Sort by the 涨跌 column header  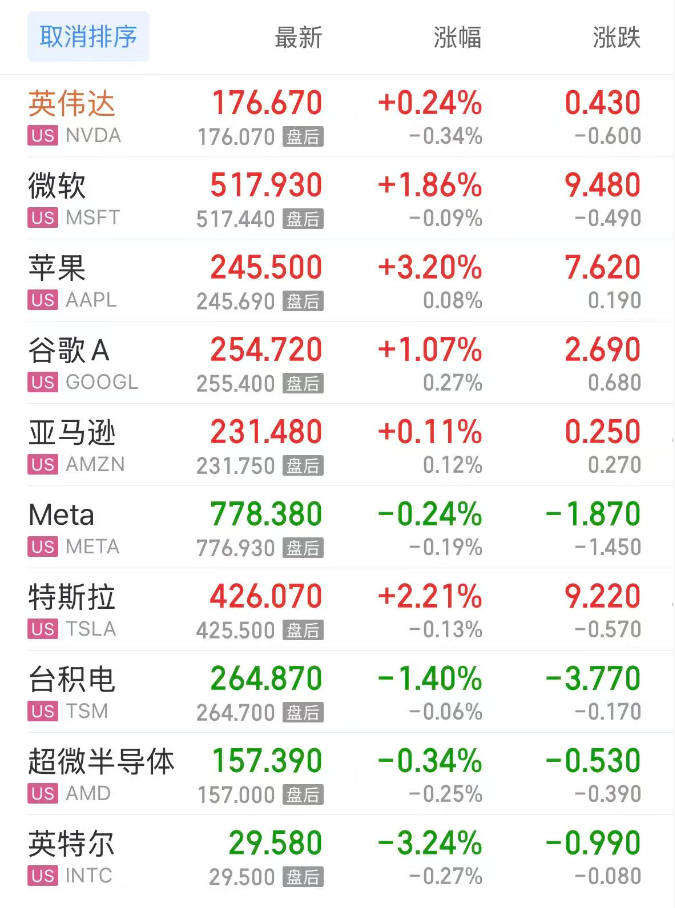[x=616, y=38]
